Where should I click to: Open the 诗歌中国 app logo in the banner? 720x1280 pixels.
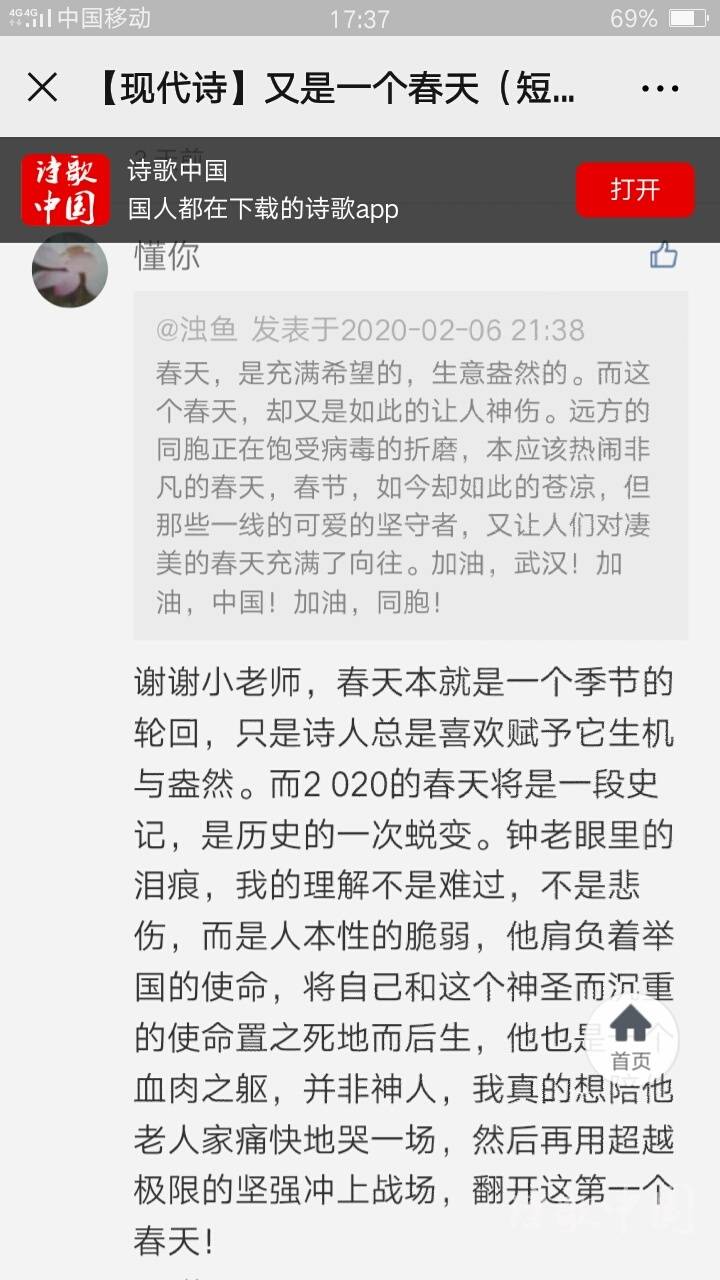pos(66,190)
